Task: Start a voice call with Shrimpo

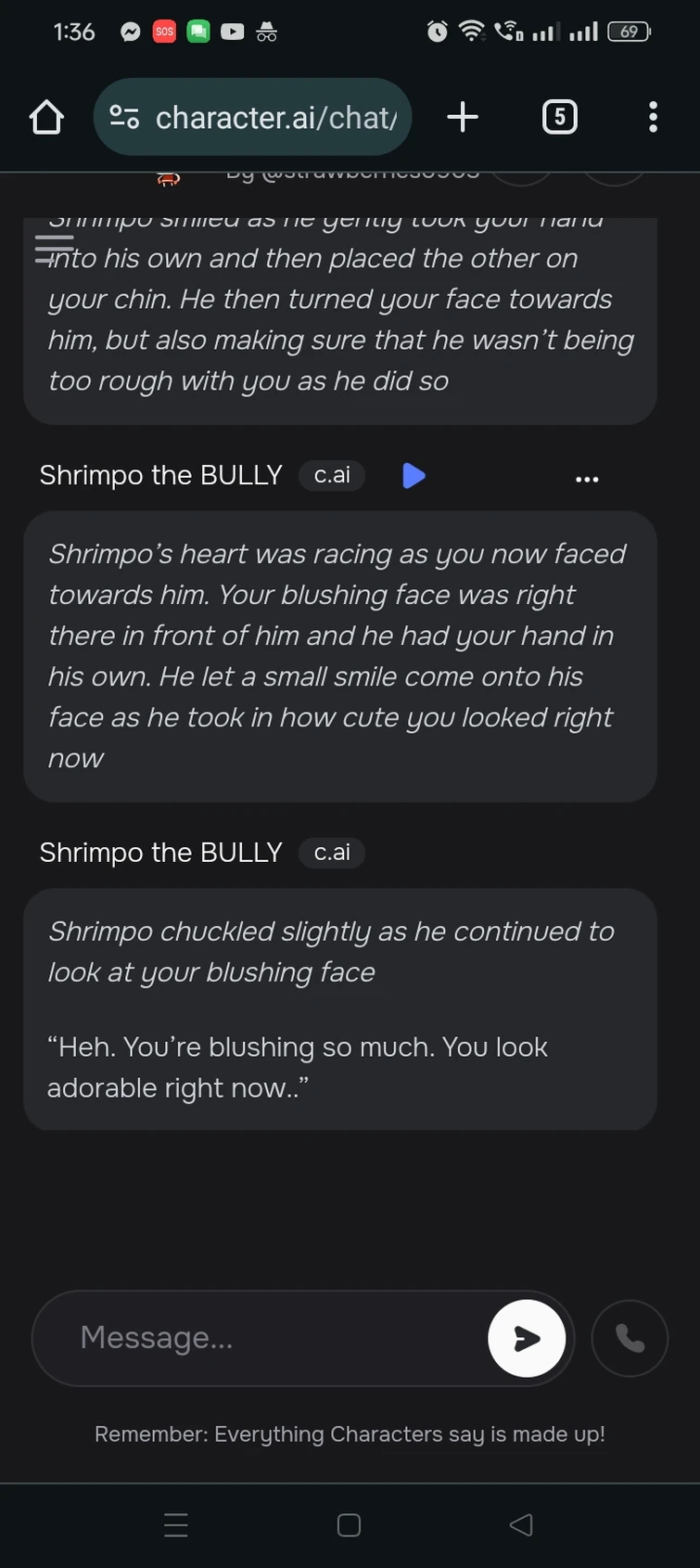Action: pos(630,1338)
